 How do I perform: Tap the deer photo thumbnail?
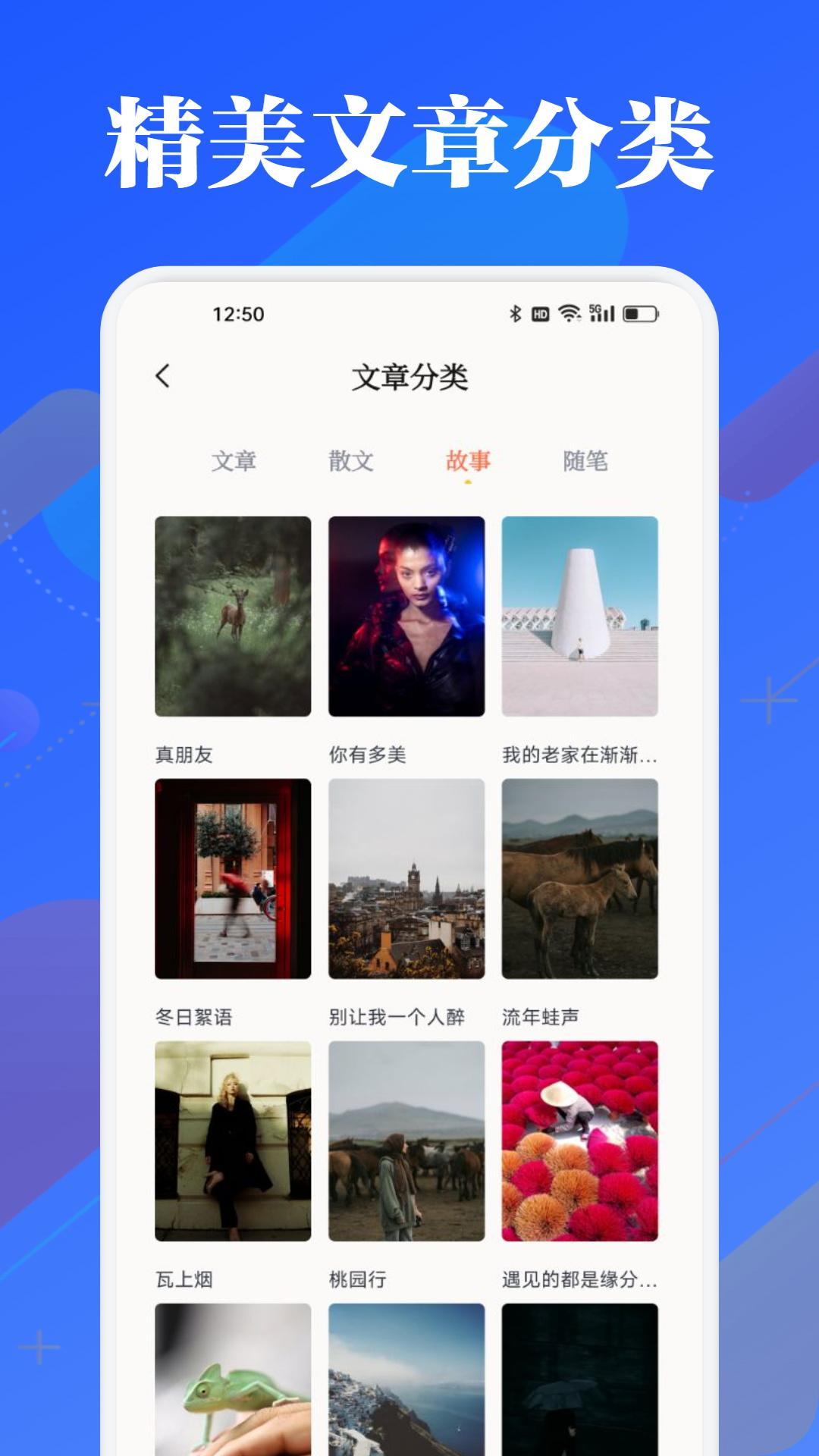(233, 616)
